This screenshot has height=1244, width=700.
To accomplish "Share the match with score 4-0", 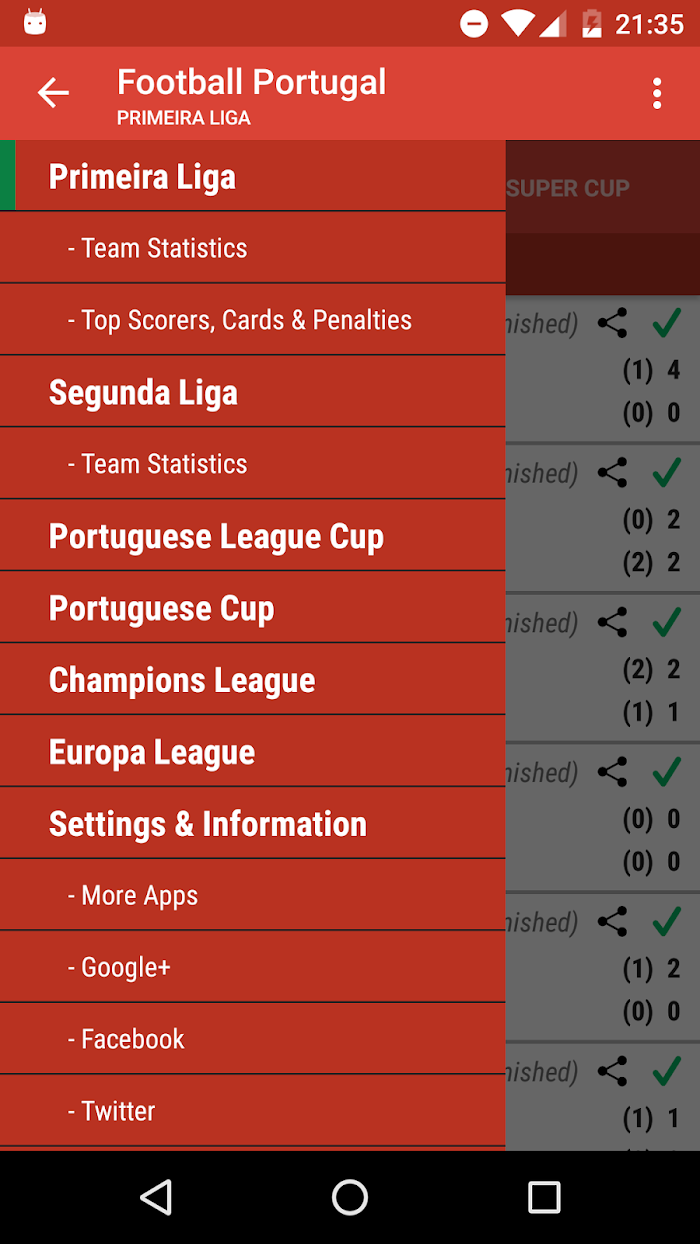I will tap(612, 323).
